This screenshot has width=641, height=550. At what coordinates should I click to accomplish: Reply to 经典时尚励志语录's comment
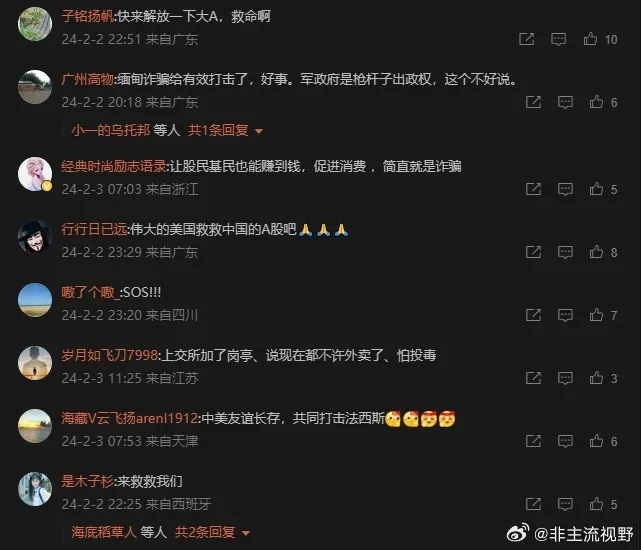(566, 188)
